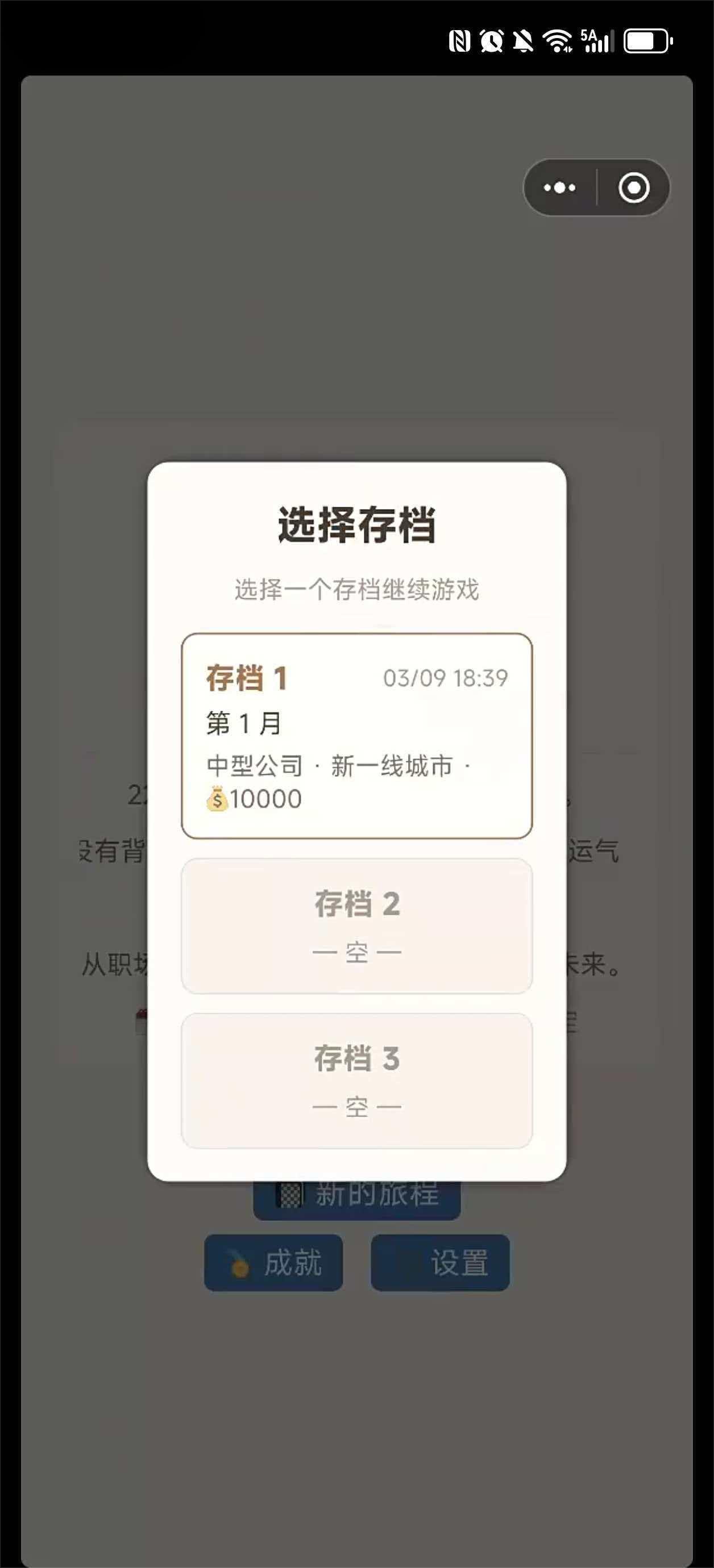Screen dimensions: 714x1568
Task: Open the mini program more-options menu
Action: tap(559, 187)
